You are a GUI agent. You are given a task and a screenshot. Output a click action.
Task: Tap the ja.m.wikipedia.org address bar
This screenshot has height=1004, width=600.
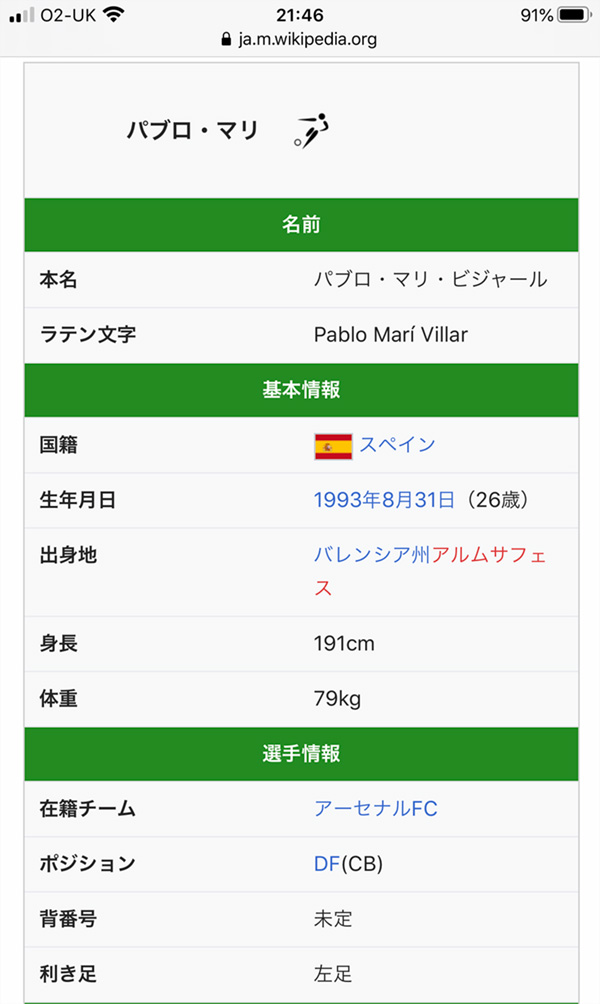click(x=300, y=39)
